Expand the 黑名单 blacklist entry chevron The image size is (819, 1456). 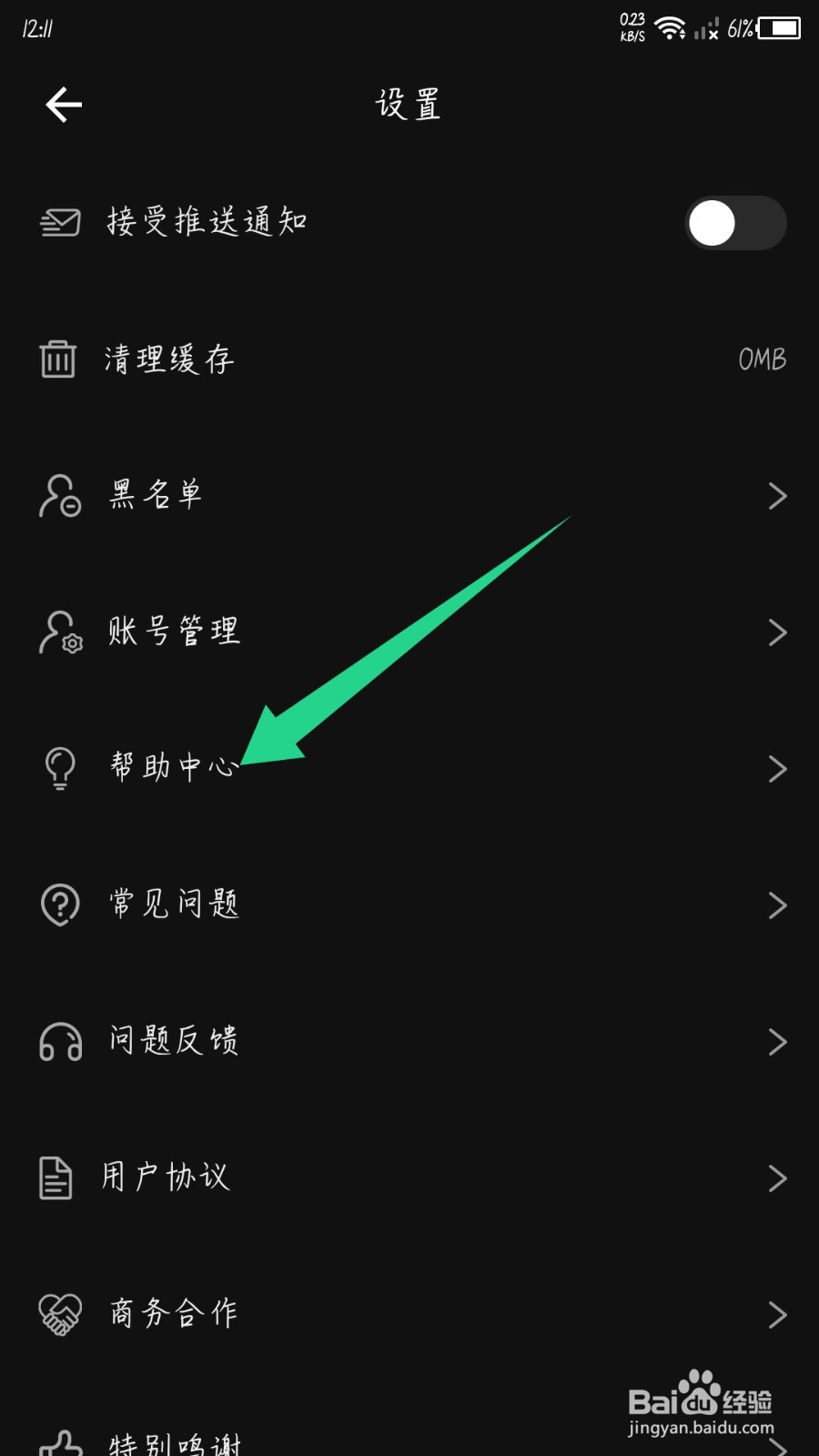[775, 495]
